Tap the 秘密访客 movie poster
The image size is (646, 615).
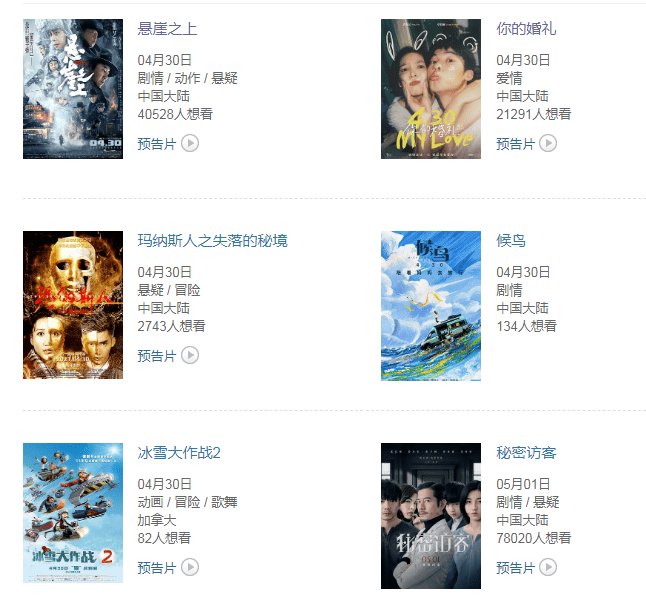[431, 515]
